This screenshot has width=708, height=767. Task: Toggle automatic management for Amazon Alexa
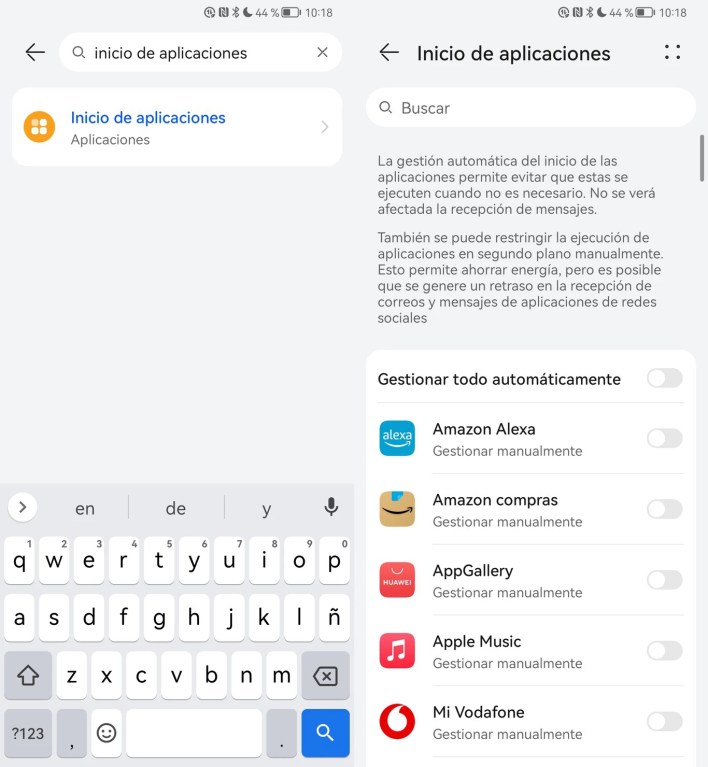664,438
